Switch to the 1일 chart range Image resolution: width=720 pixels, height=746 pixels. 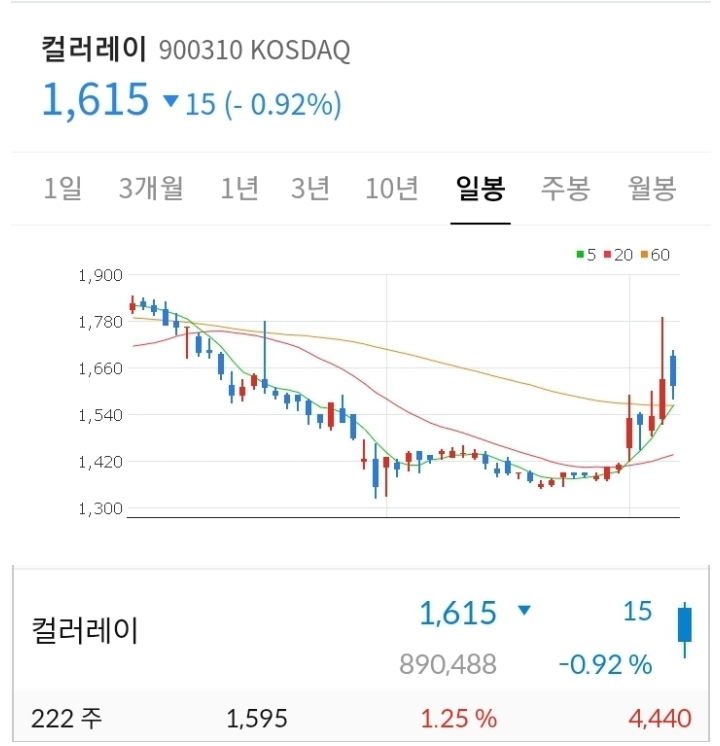pyautogui.click(x=63, y=188)
